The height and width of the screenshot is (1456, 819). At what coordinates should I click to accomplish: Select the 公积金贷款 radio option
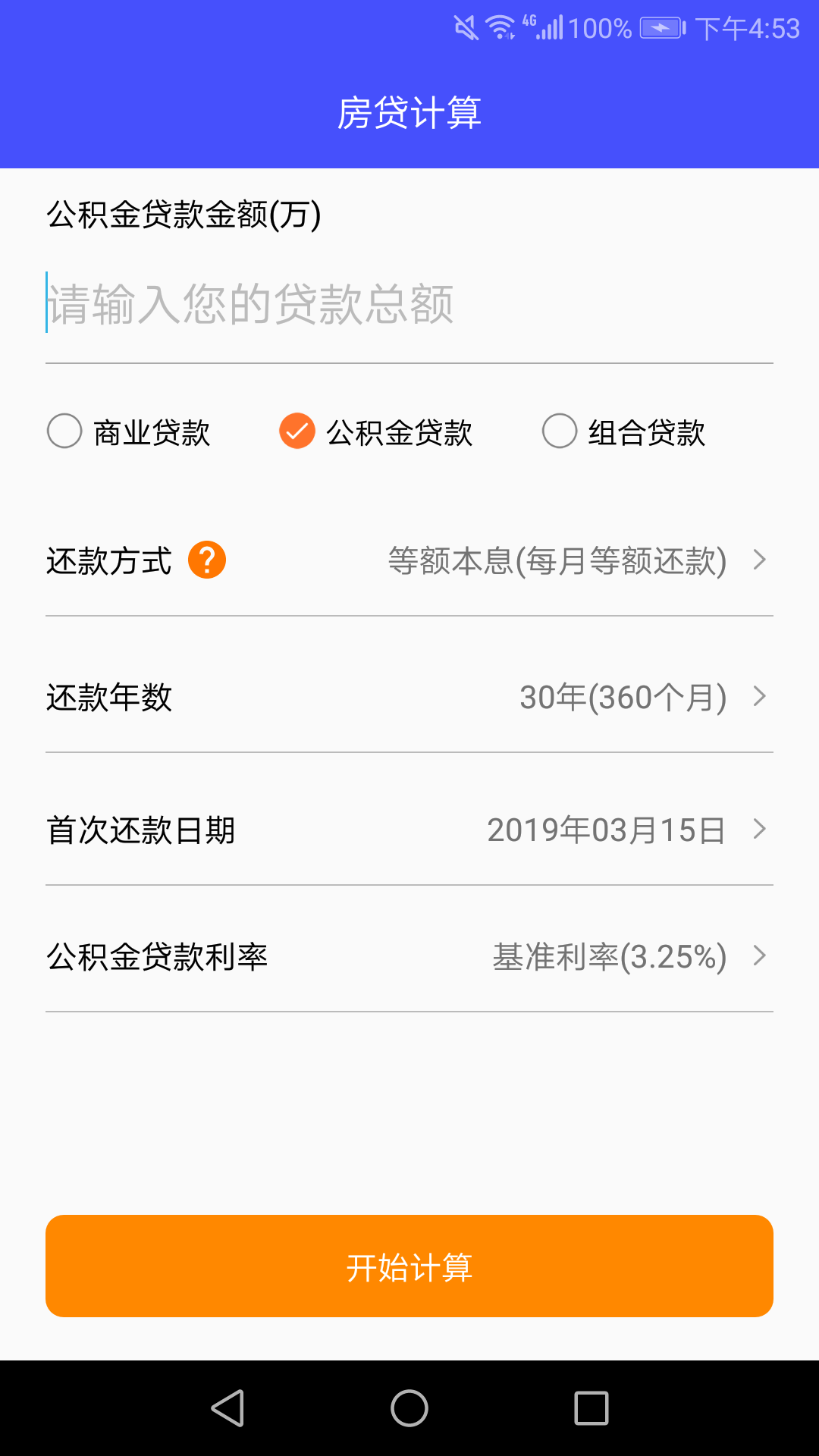coord(297,431)
